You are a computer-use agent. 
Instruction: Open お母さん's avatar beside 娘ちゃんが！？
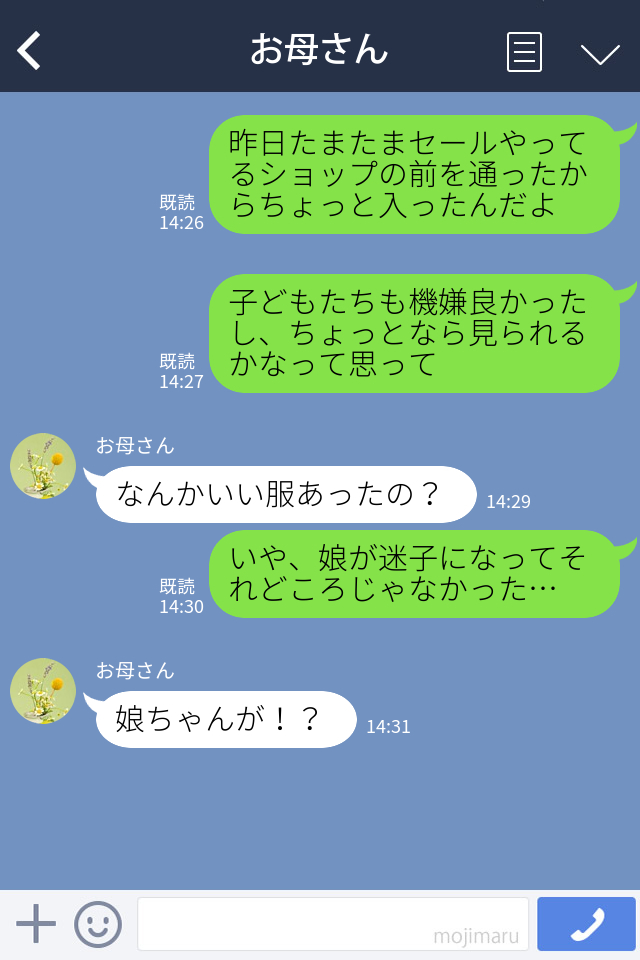43,691
